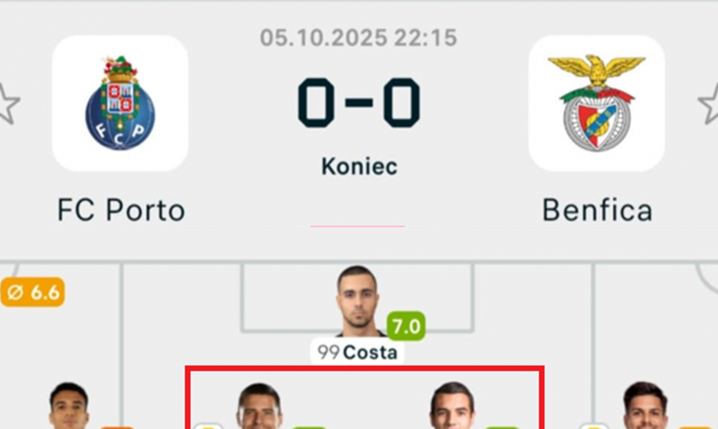This screenshot has height=429, width=718.
Task: Add Benfica to favorites with star
Action: pyautogui.click(x=709, y=104)
